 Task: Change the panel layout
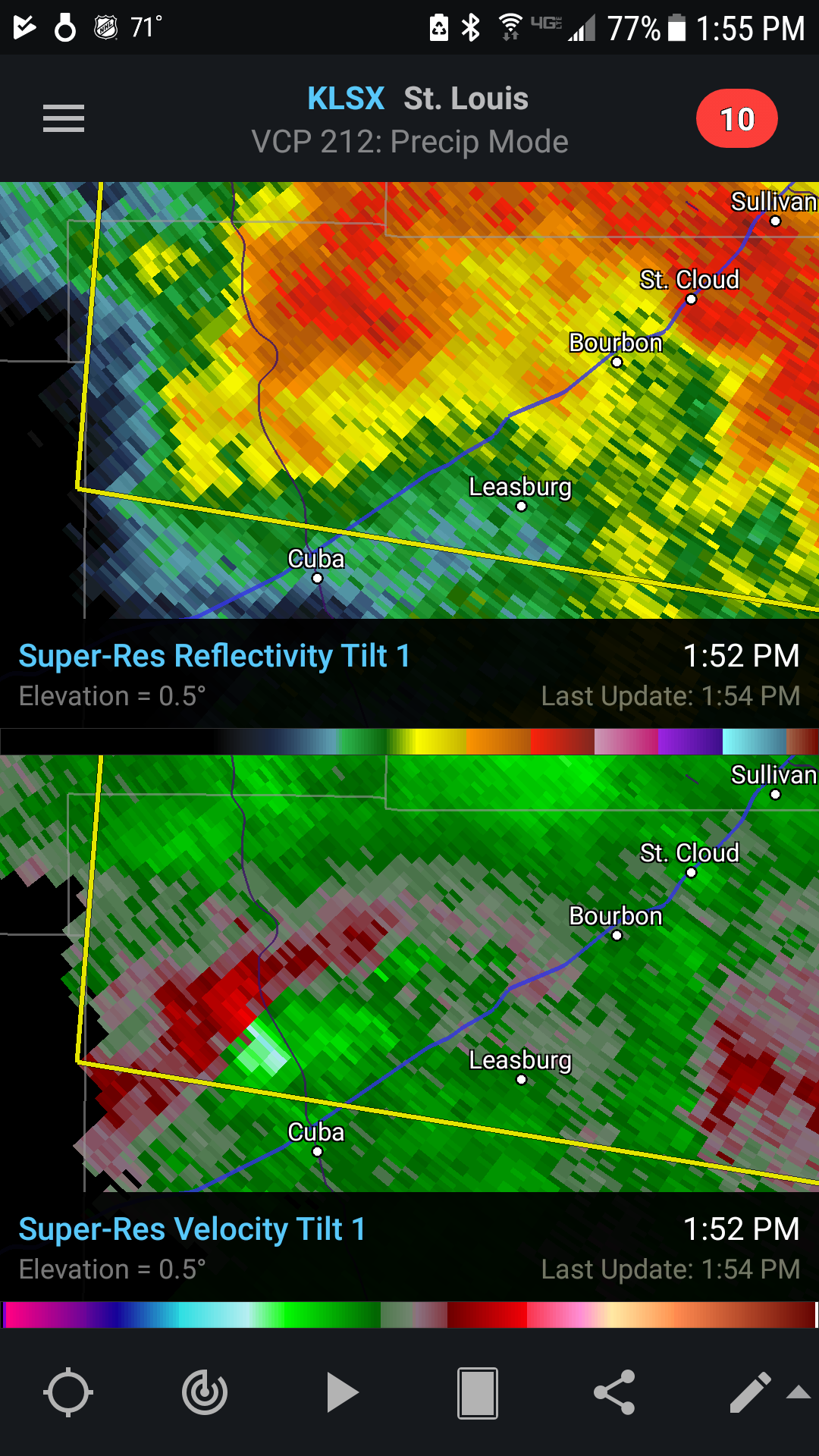[478, 1392]
